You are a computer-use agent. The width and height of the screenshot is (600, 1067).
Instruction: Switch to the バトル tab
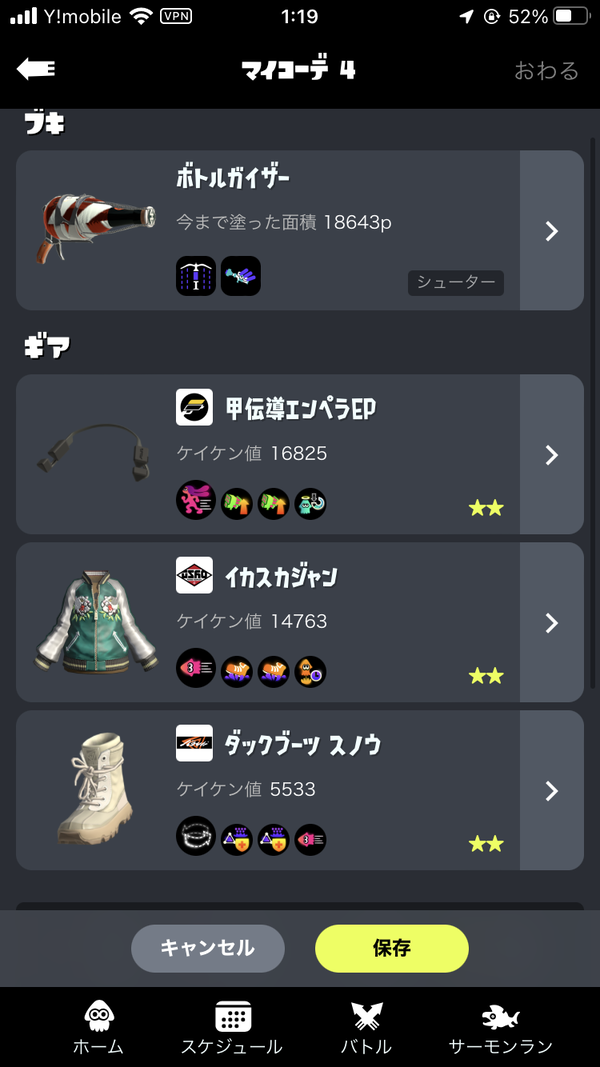(x=367, y=1028)
